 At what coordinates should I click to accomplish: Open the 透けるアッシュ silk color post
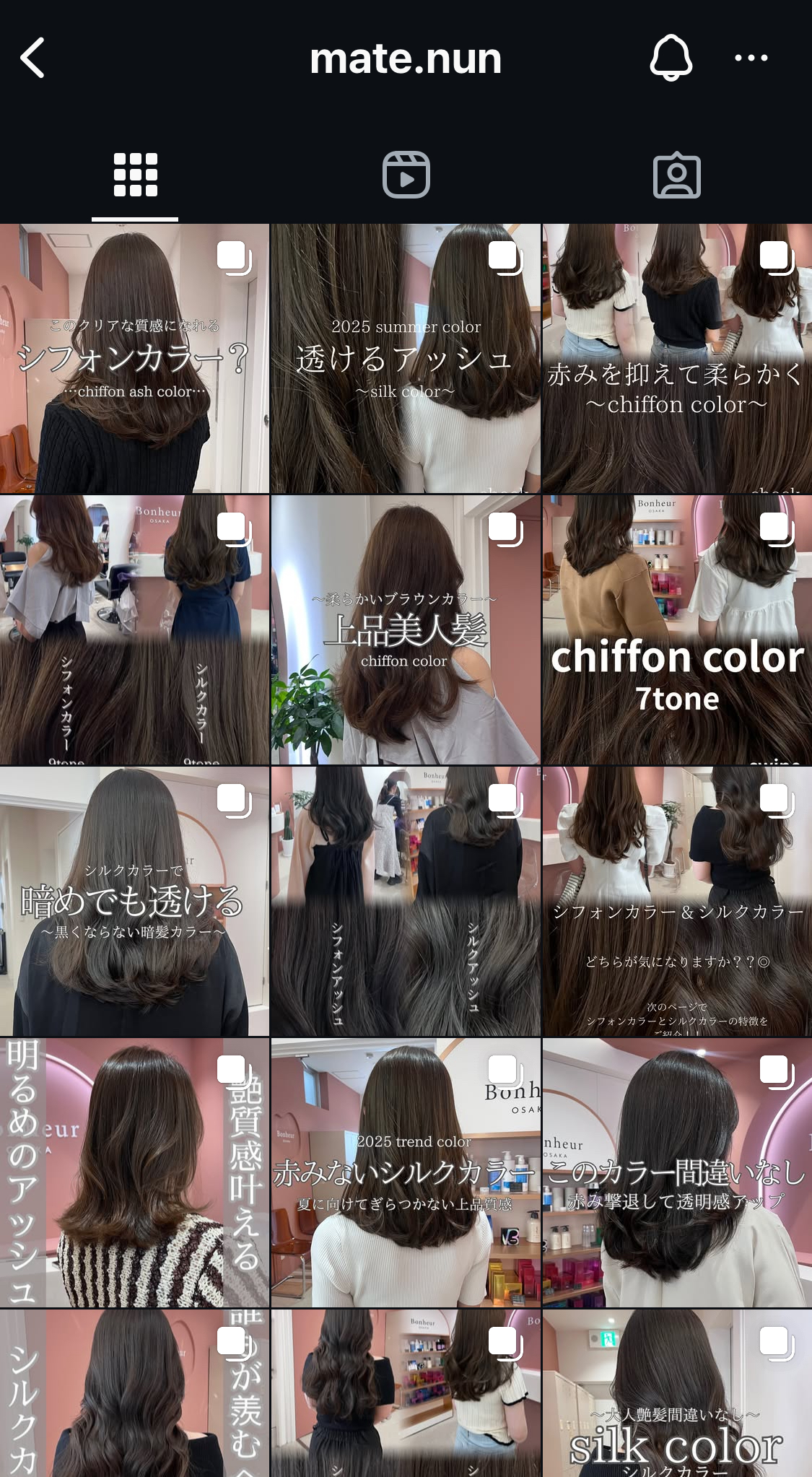pos(406,359)
